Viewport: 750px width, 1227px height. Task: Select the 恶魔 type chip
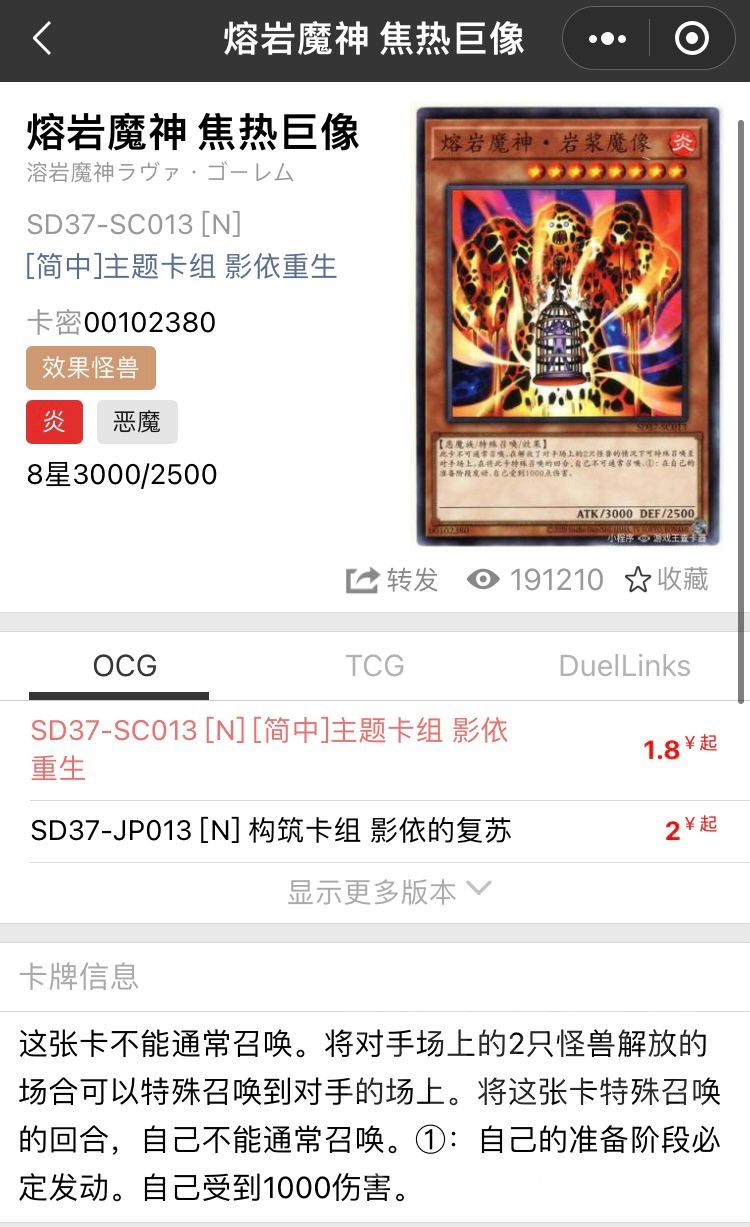point(137,422)
